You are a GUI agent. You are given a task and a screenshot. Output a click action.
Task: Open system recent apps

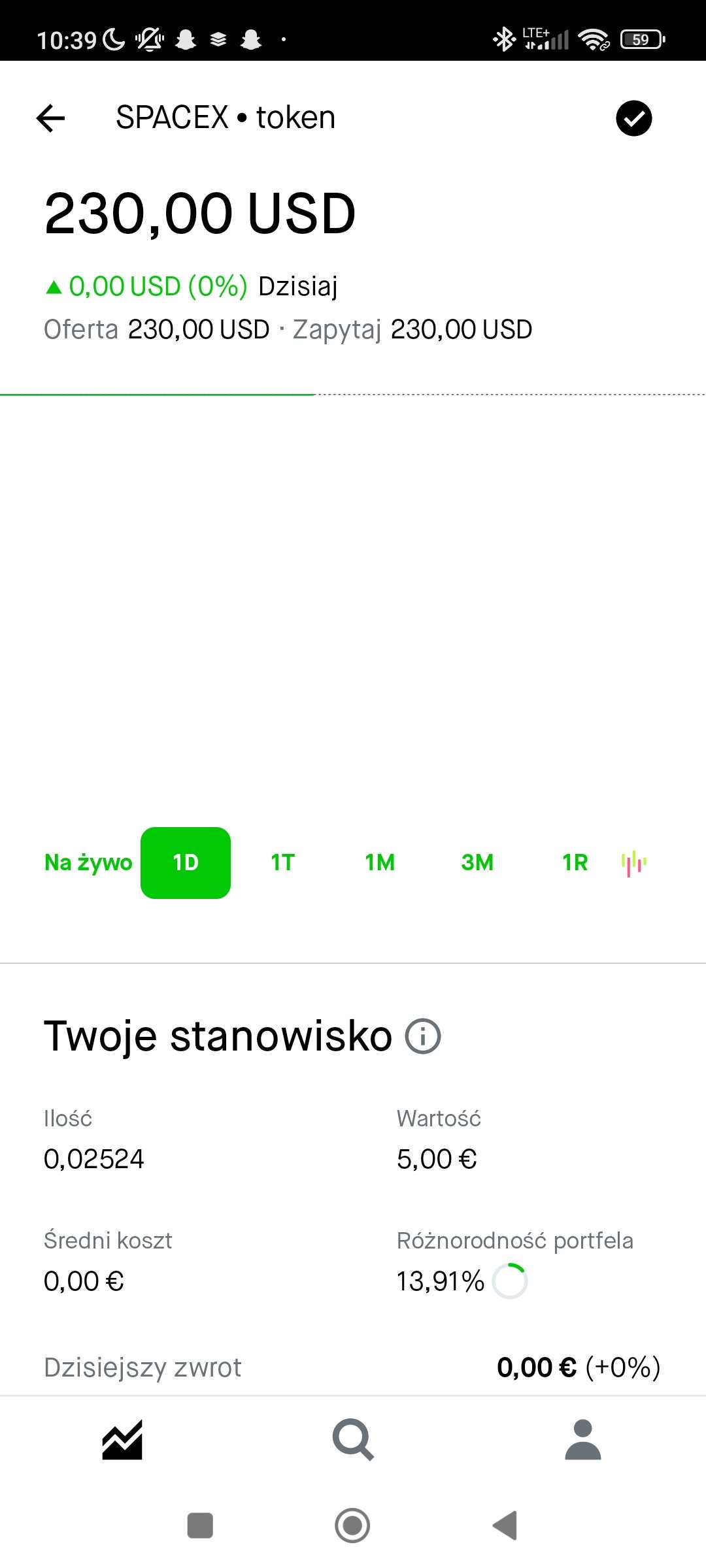200,1526
